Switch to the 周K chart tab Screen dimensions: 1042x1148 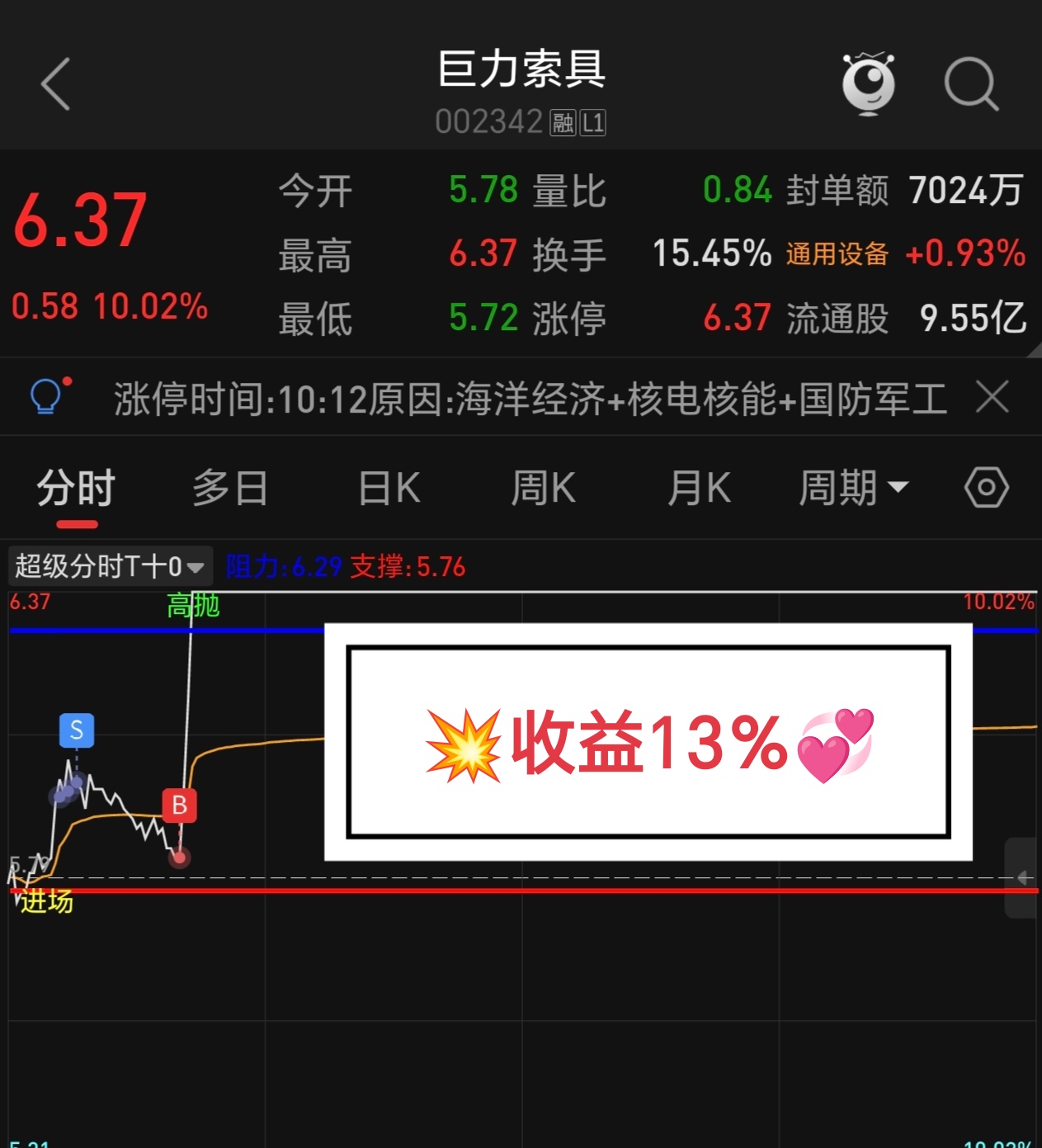(x=543, y=488)
